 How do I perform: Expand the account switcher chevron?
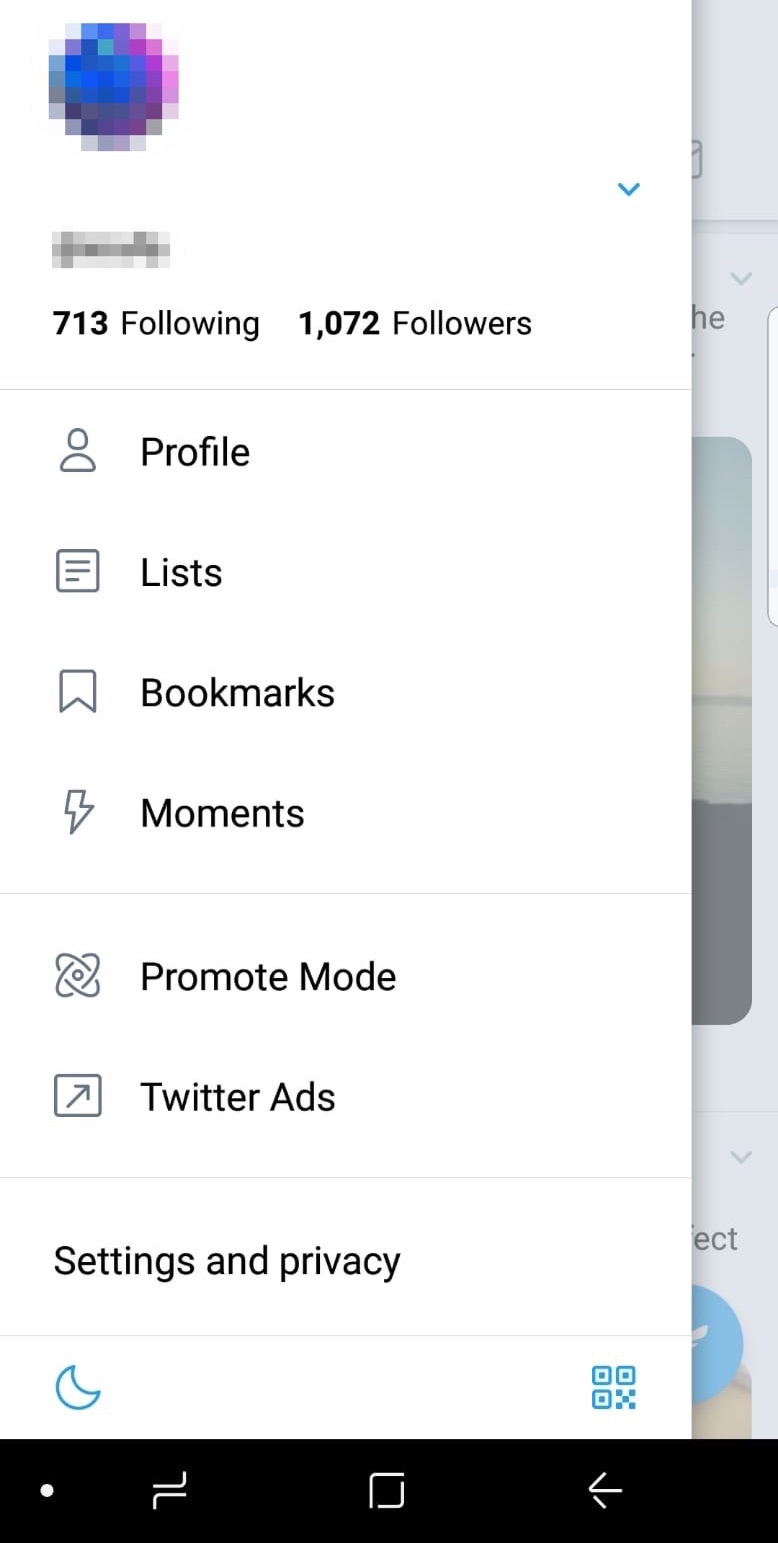pos(628,189)
